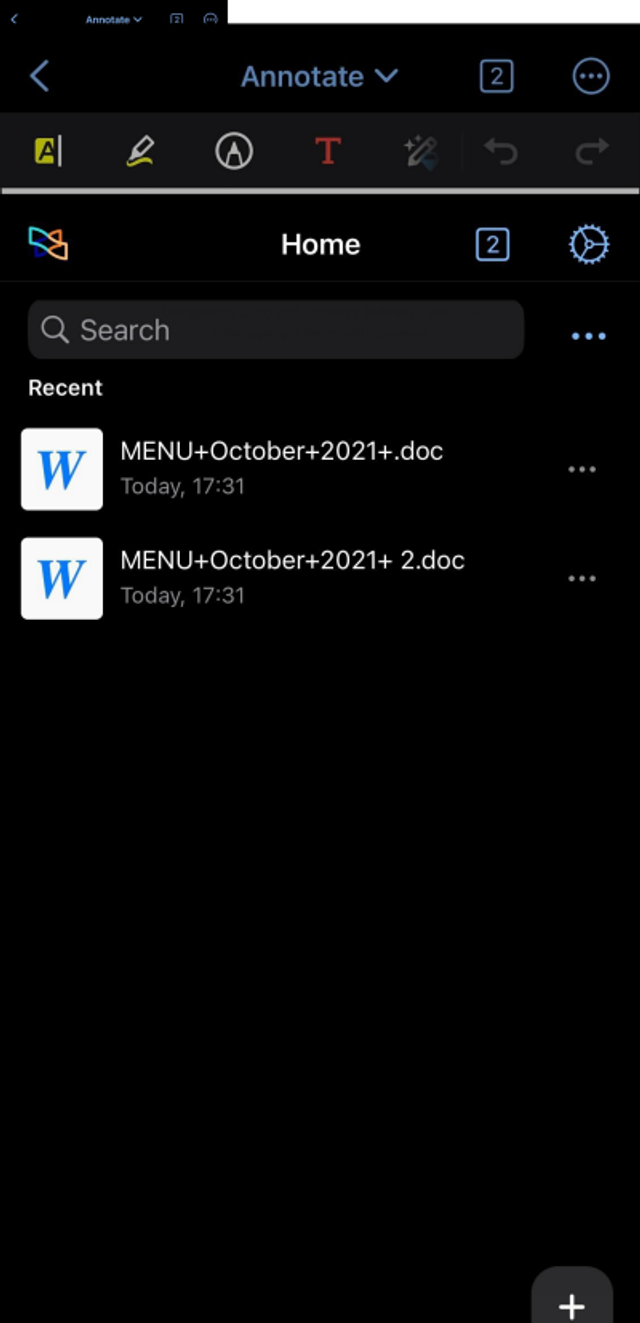Undo the last action
Viewport: 640px width, 1323px height.
tap(500, 151)
